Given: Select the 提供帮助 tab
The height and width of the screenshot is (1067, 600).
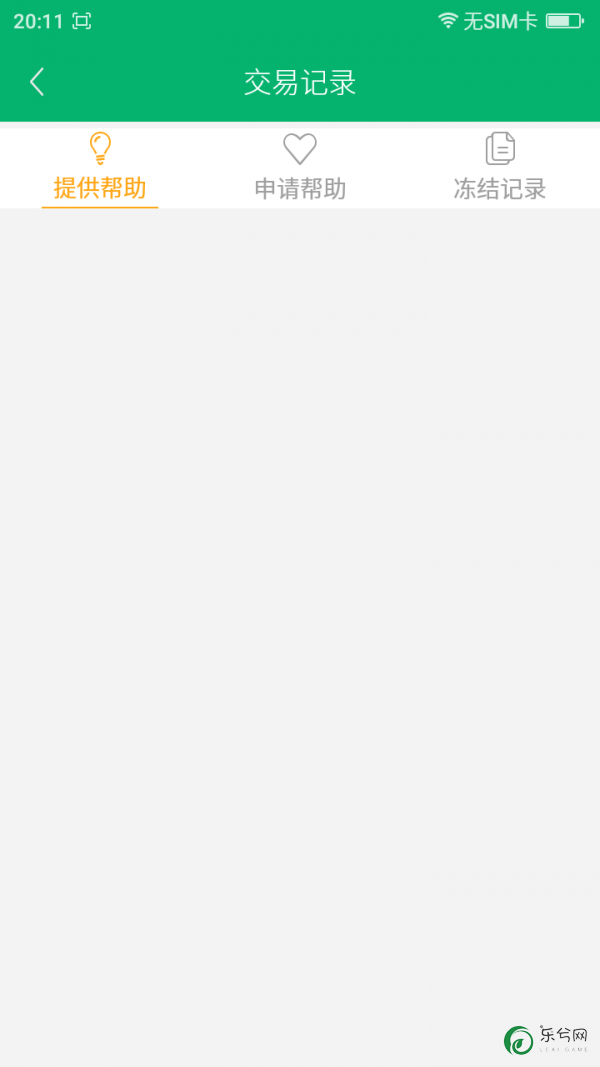Looking at the screenshot, I should (x=100, y=168).
